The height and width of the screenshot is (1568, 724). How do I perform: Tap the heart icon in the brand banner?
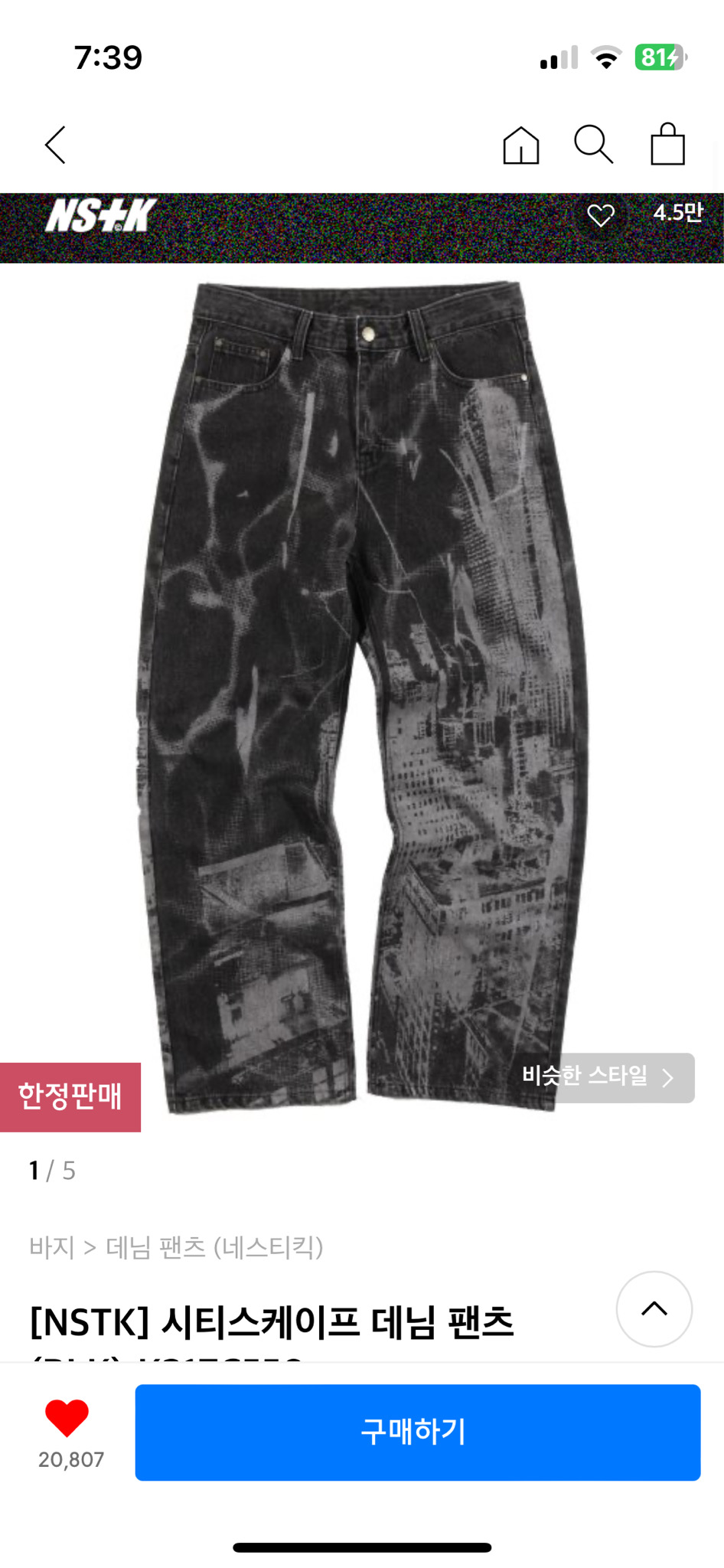603,215
